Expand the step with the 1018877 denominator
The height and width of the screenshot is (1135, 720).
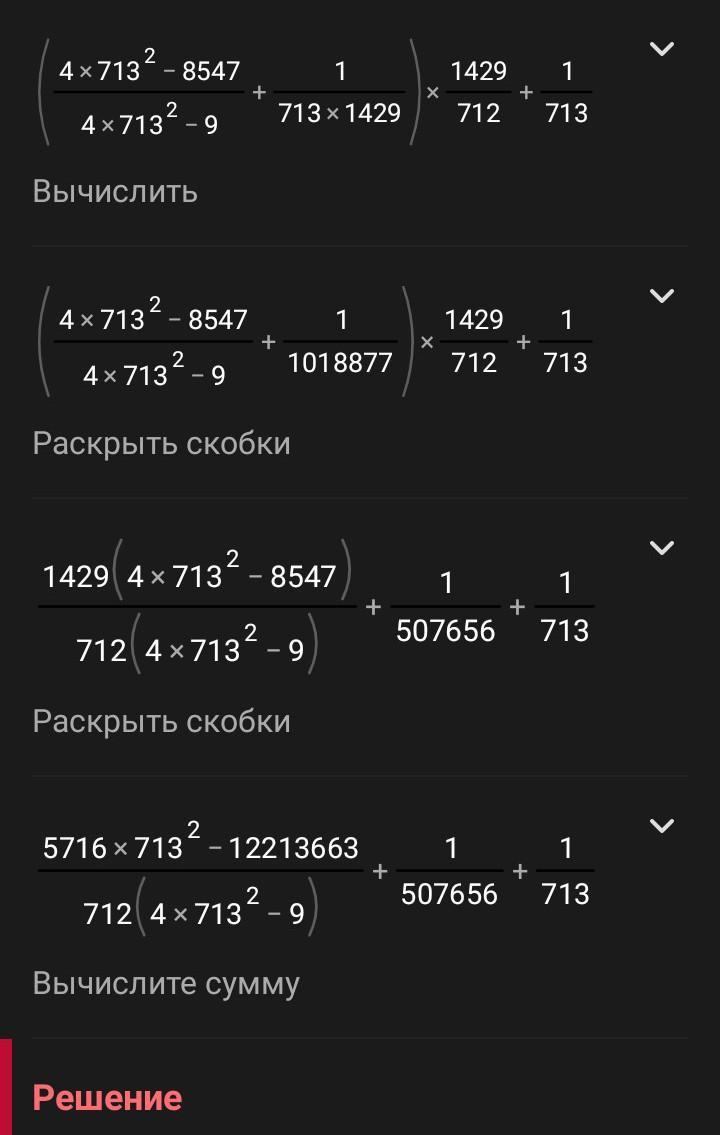661,295
